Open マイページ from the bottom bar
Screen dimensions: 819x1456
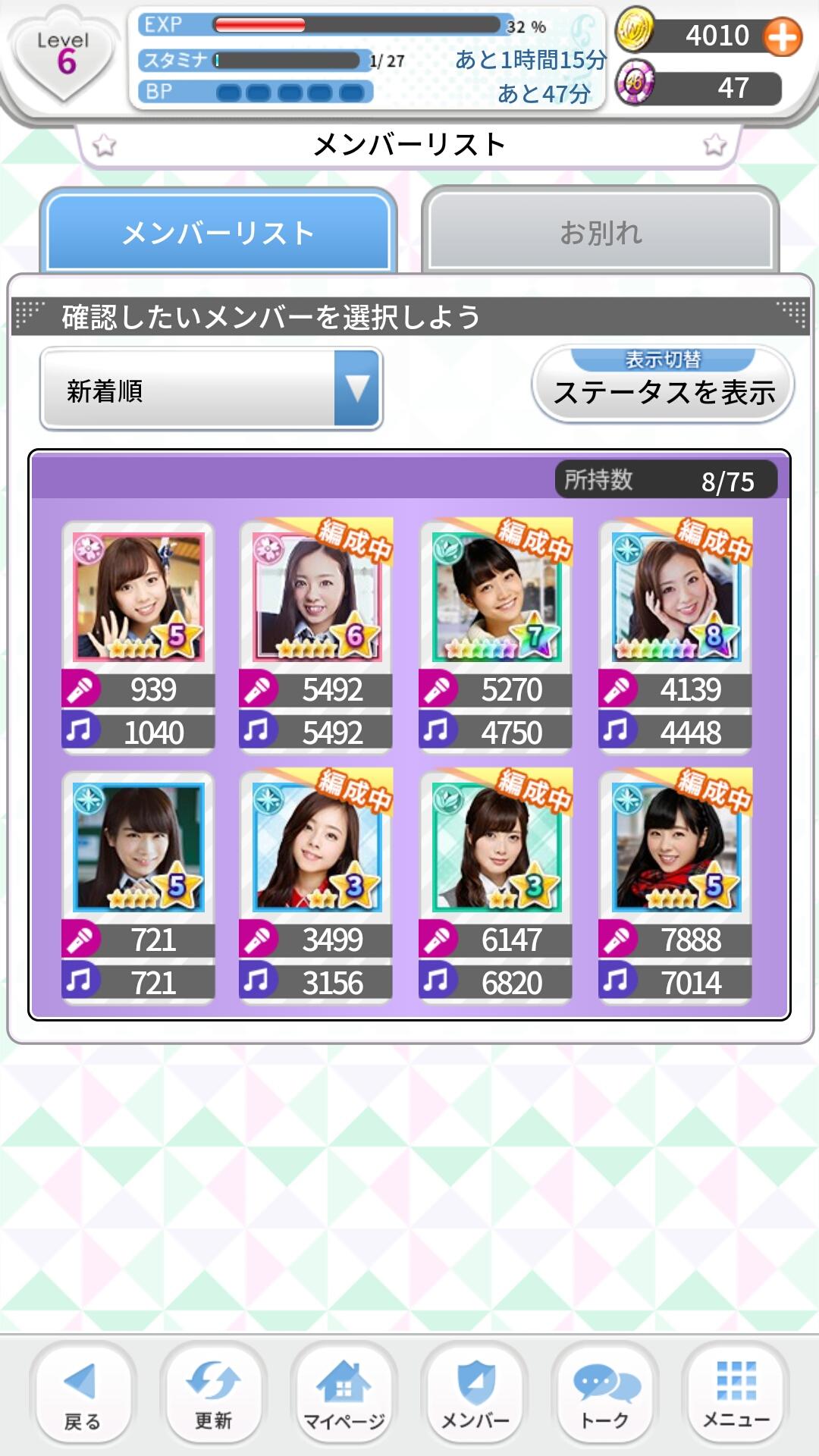click(344, 1395)
